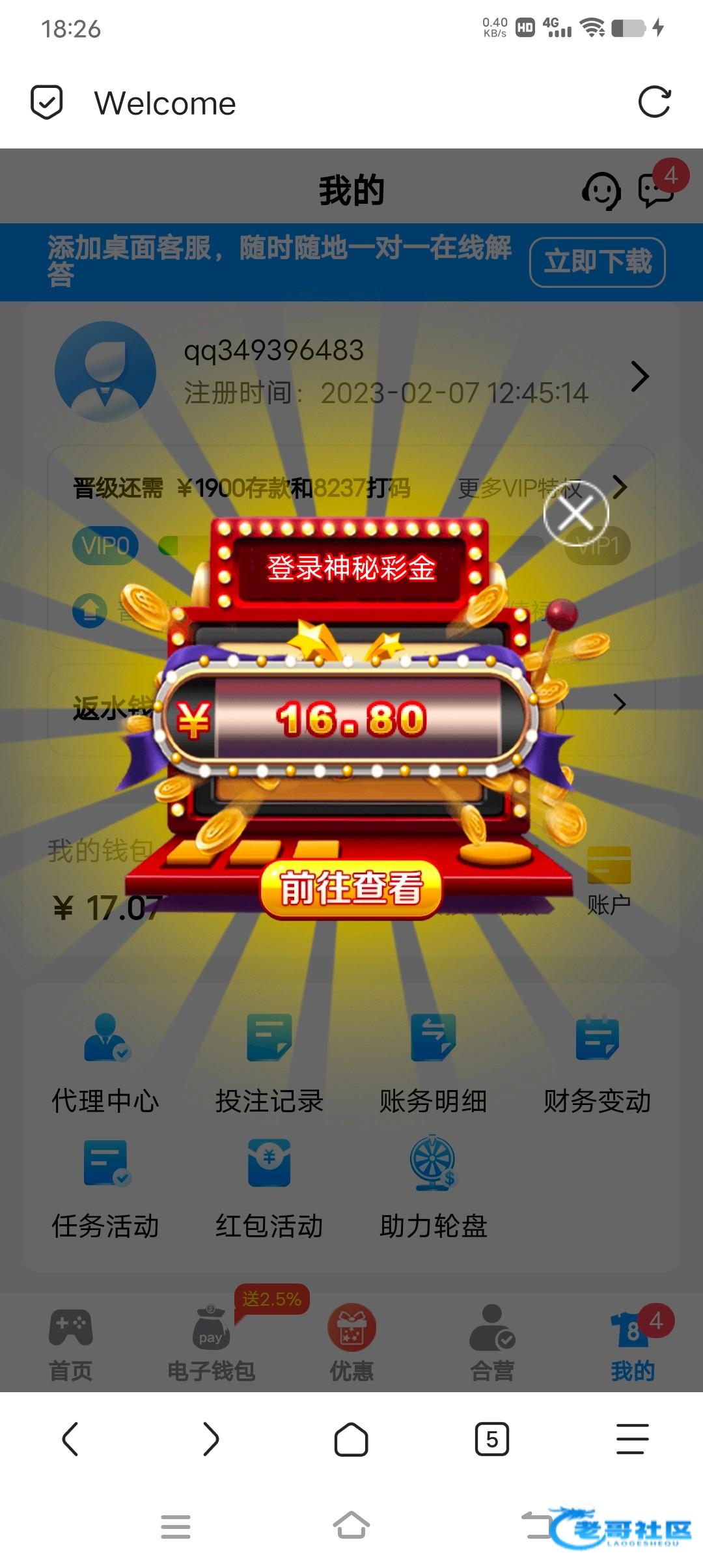Open the customer service headset icon

click(601, 191)
